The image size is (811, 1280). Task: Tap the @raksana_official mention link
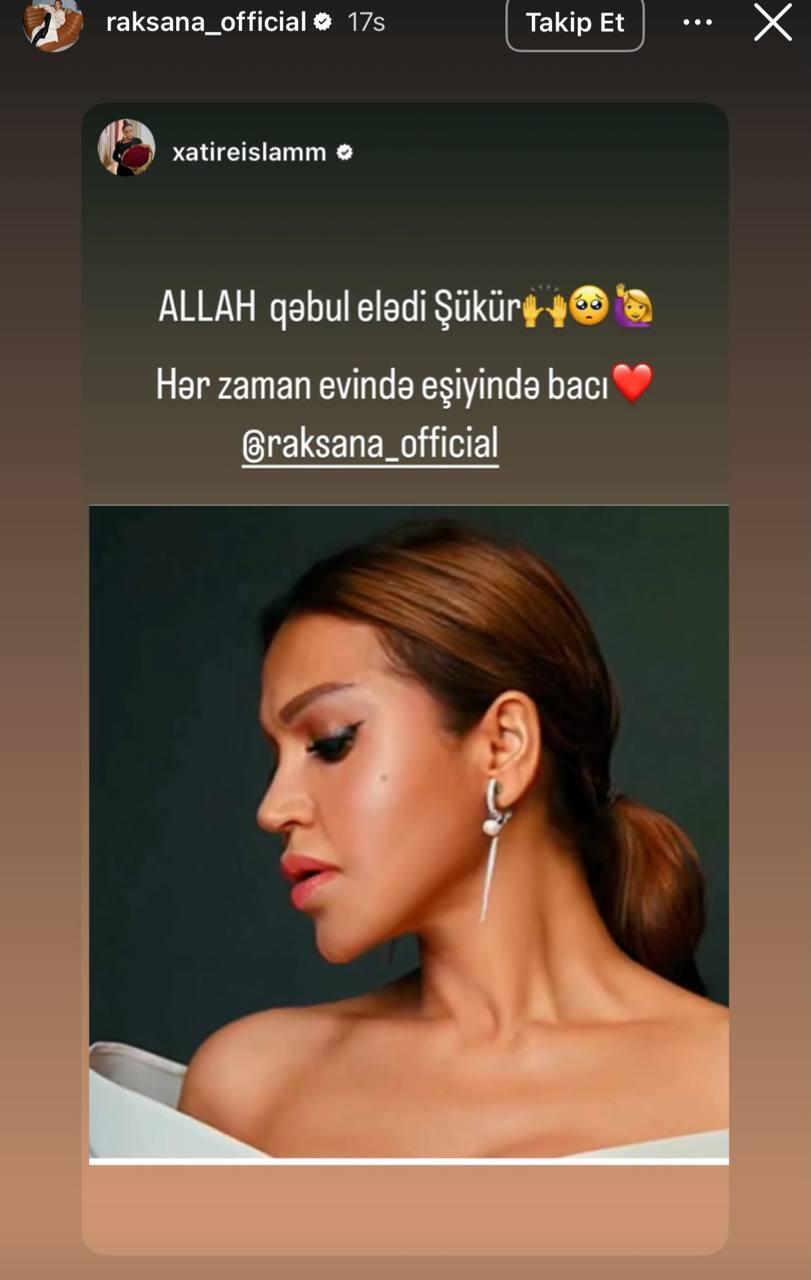tap(370, 443)
